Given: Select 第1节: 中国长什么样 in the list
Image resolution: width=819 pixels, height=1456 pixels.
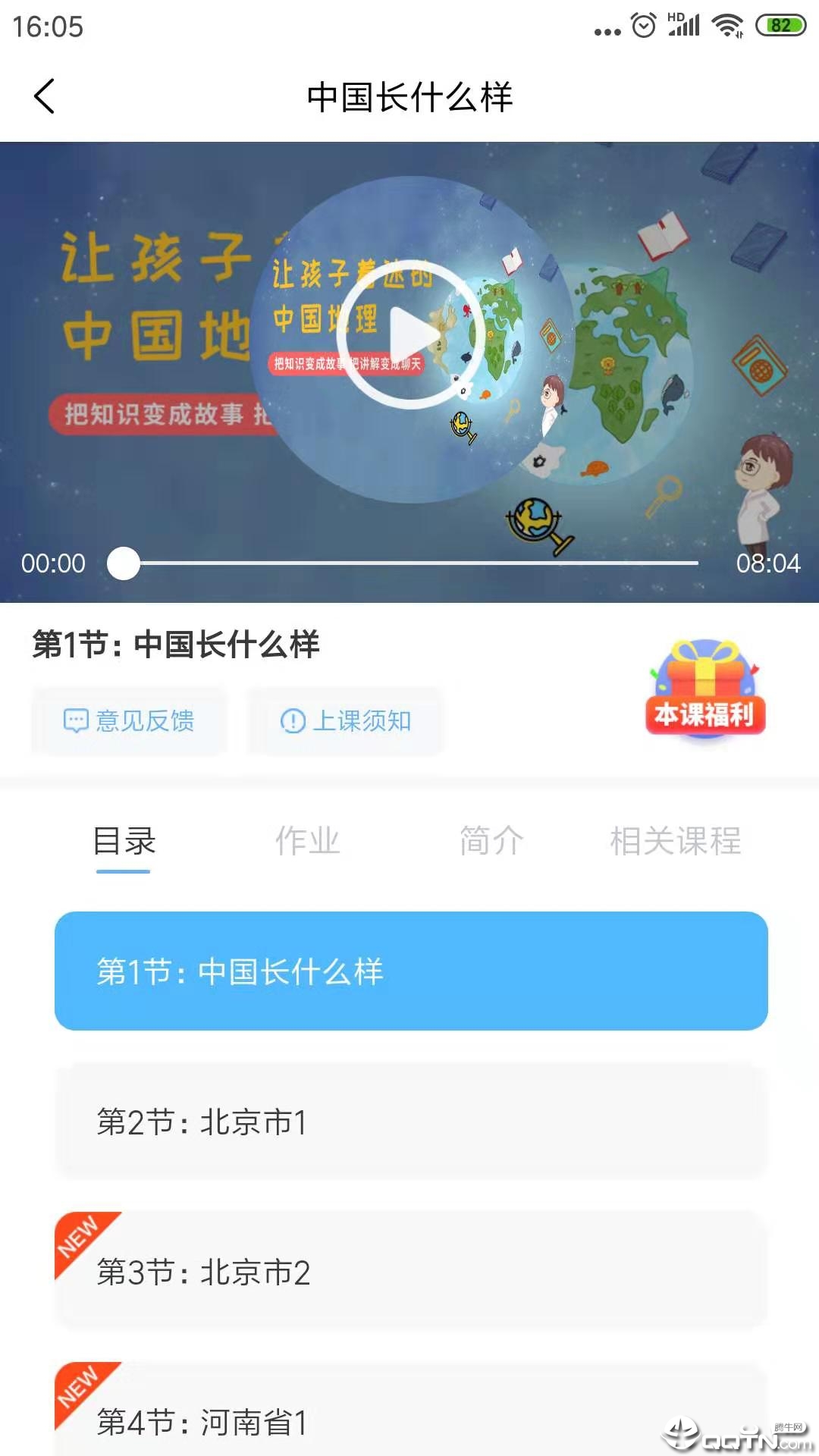Looking at the screenshot, I should [x=411, y=971].
